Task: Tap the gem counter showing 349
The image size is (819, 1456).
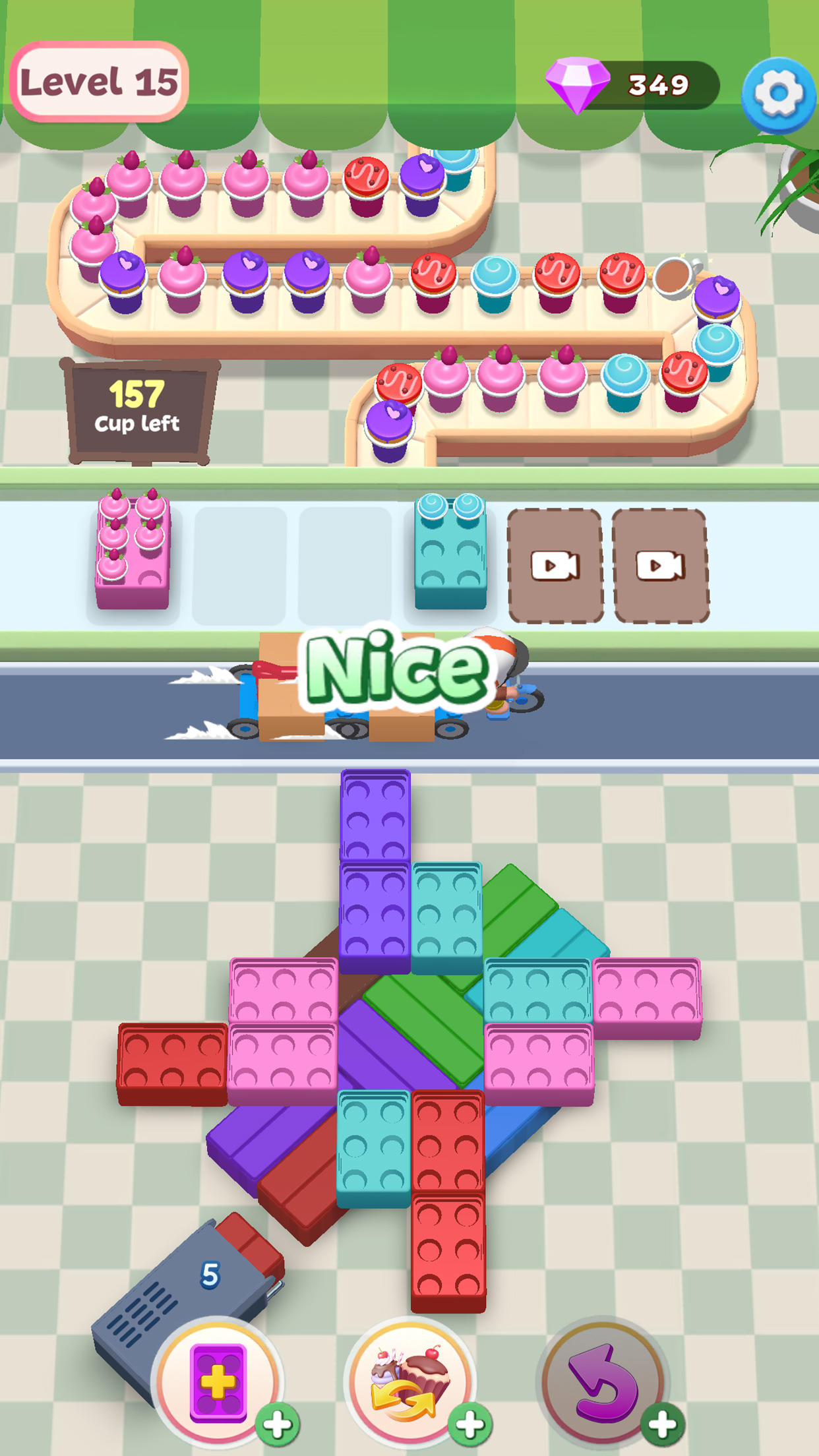Action: [633, 85]
